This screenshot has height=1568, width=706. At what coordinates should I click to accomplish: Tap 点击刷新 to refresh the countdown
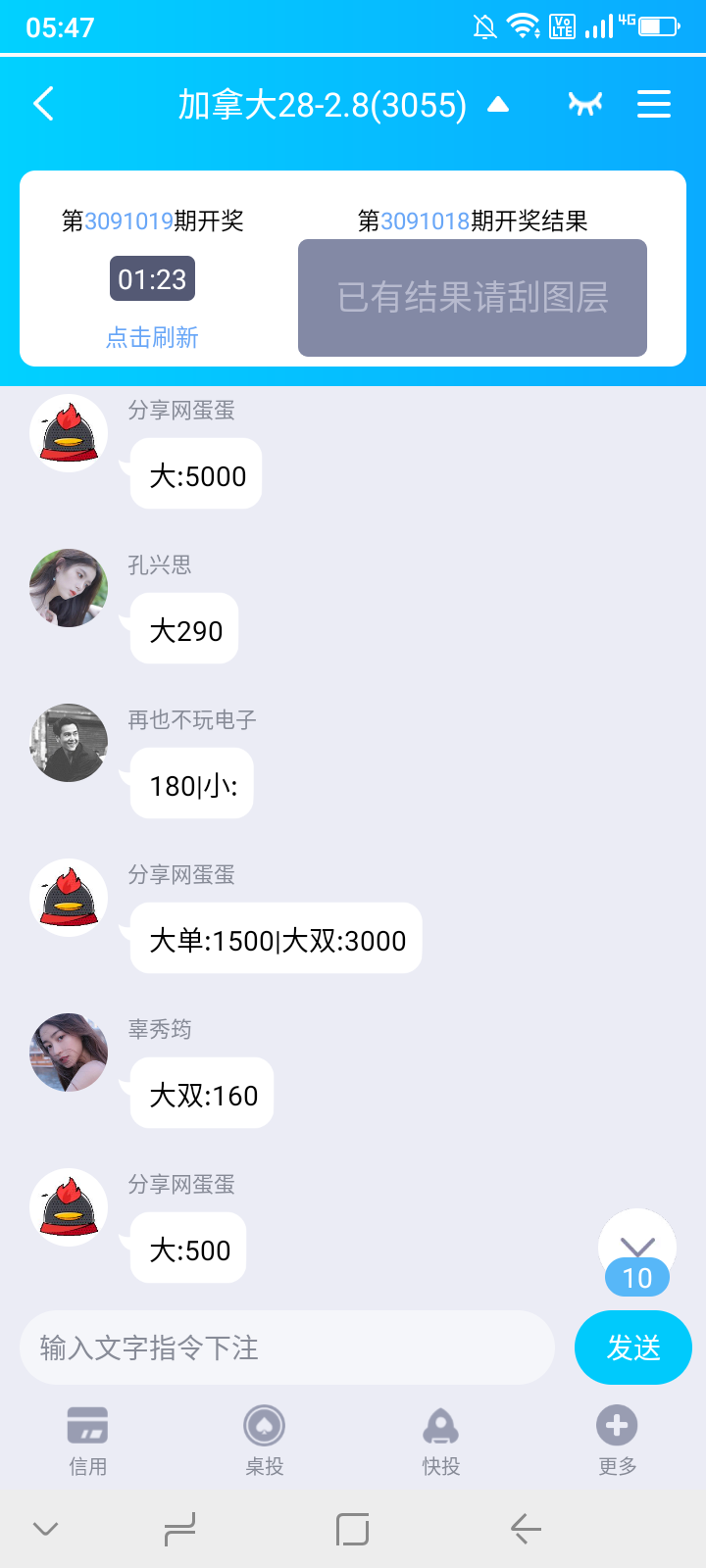pos(152,338)
